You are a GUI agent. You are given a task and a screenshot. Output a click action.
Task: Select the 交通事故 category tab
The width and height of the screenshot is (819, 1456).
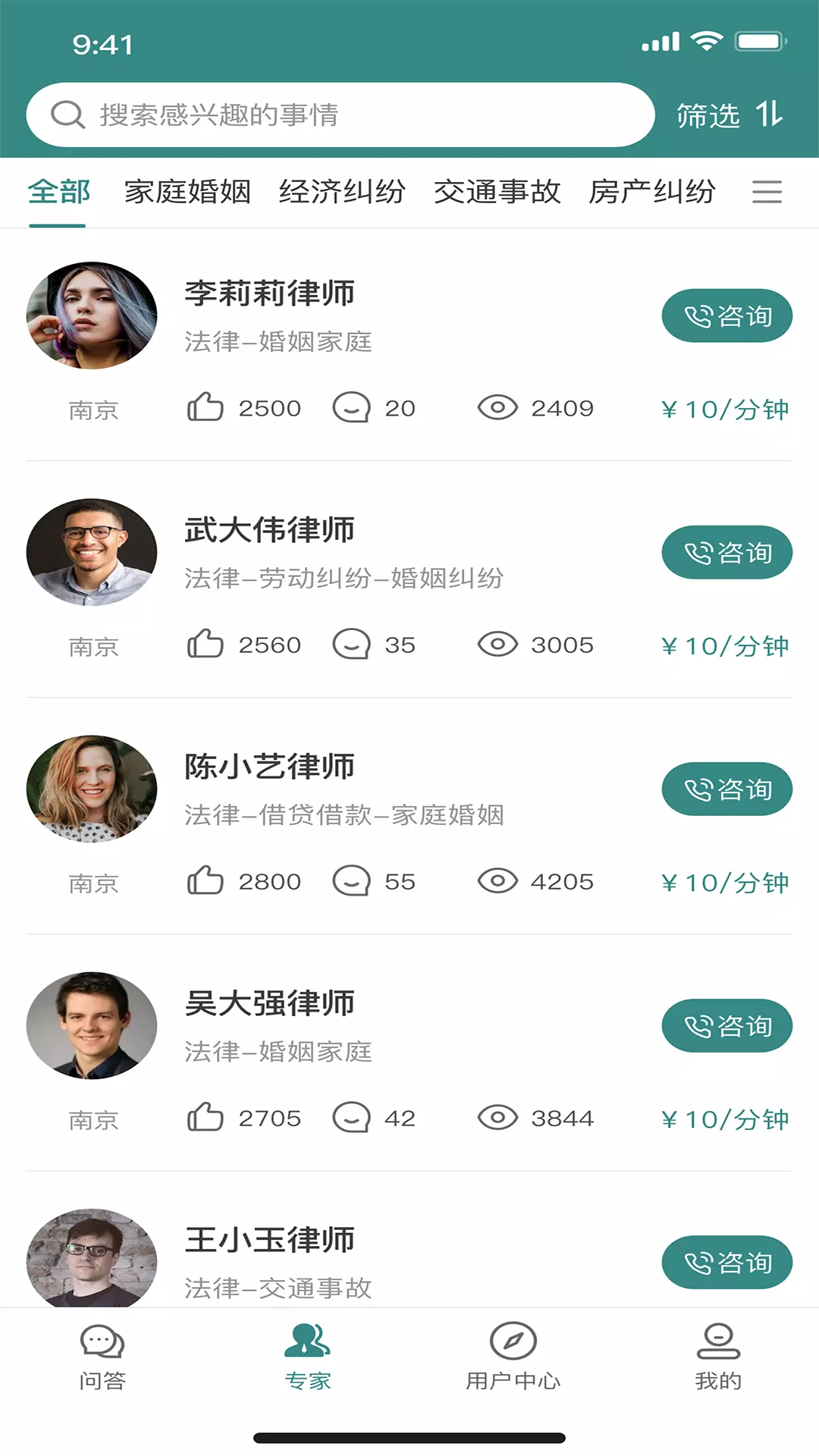tap(497, 192)
